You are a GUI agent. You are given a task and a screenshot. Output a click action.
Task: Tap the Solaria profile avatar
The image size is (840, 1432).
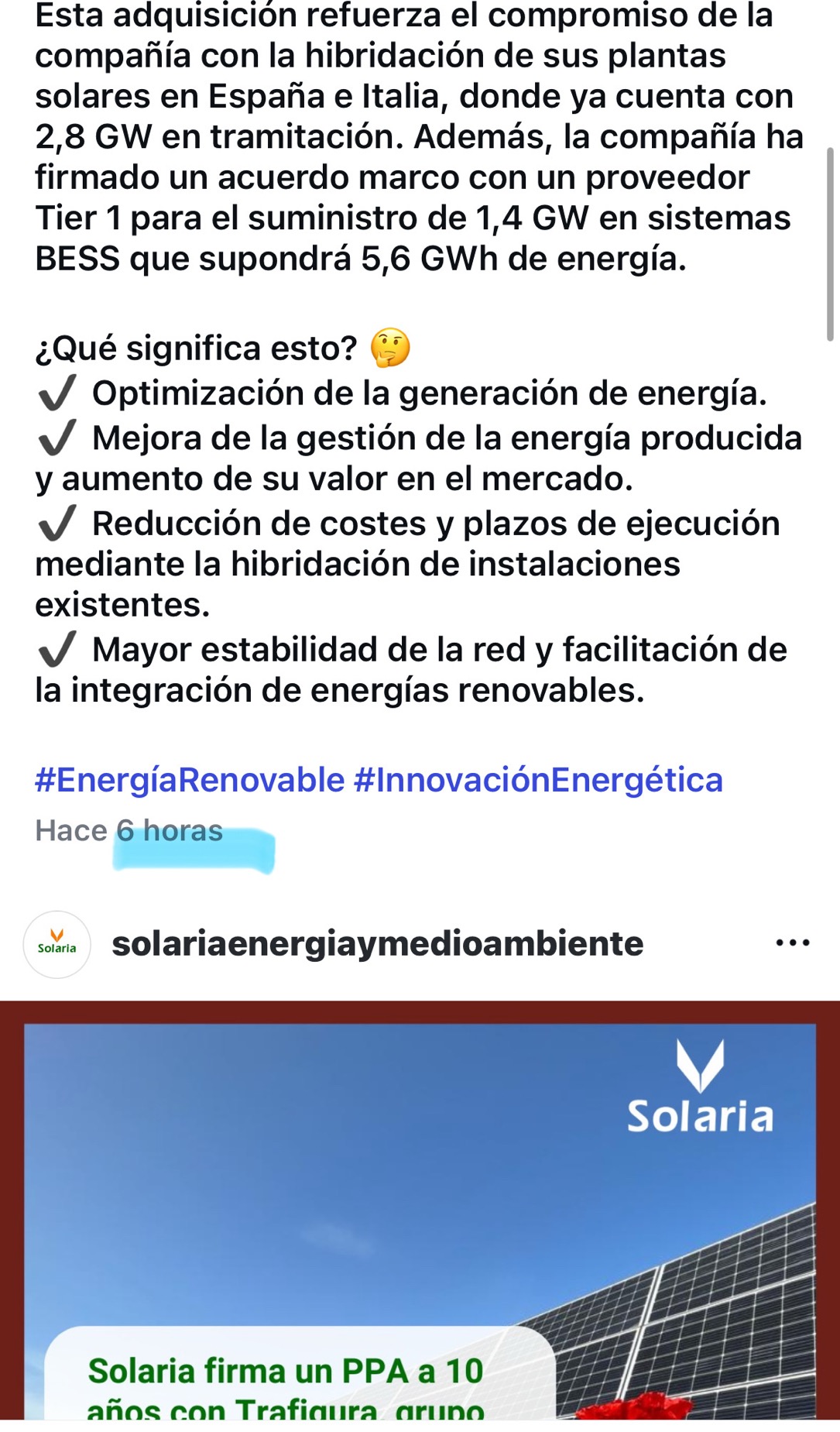point(57,944)
